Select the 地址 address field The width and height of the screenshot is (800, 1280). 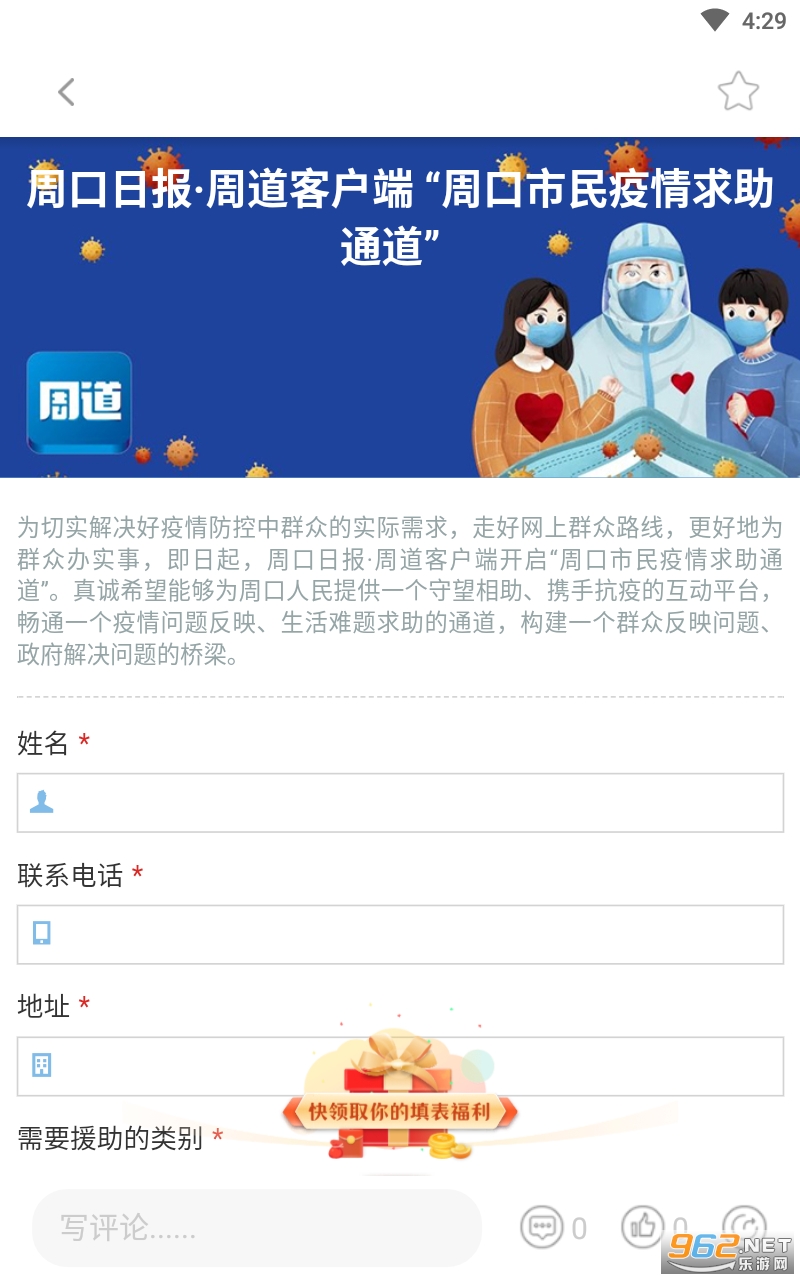[x=400, y=1066]
